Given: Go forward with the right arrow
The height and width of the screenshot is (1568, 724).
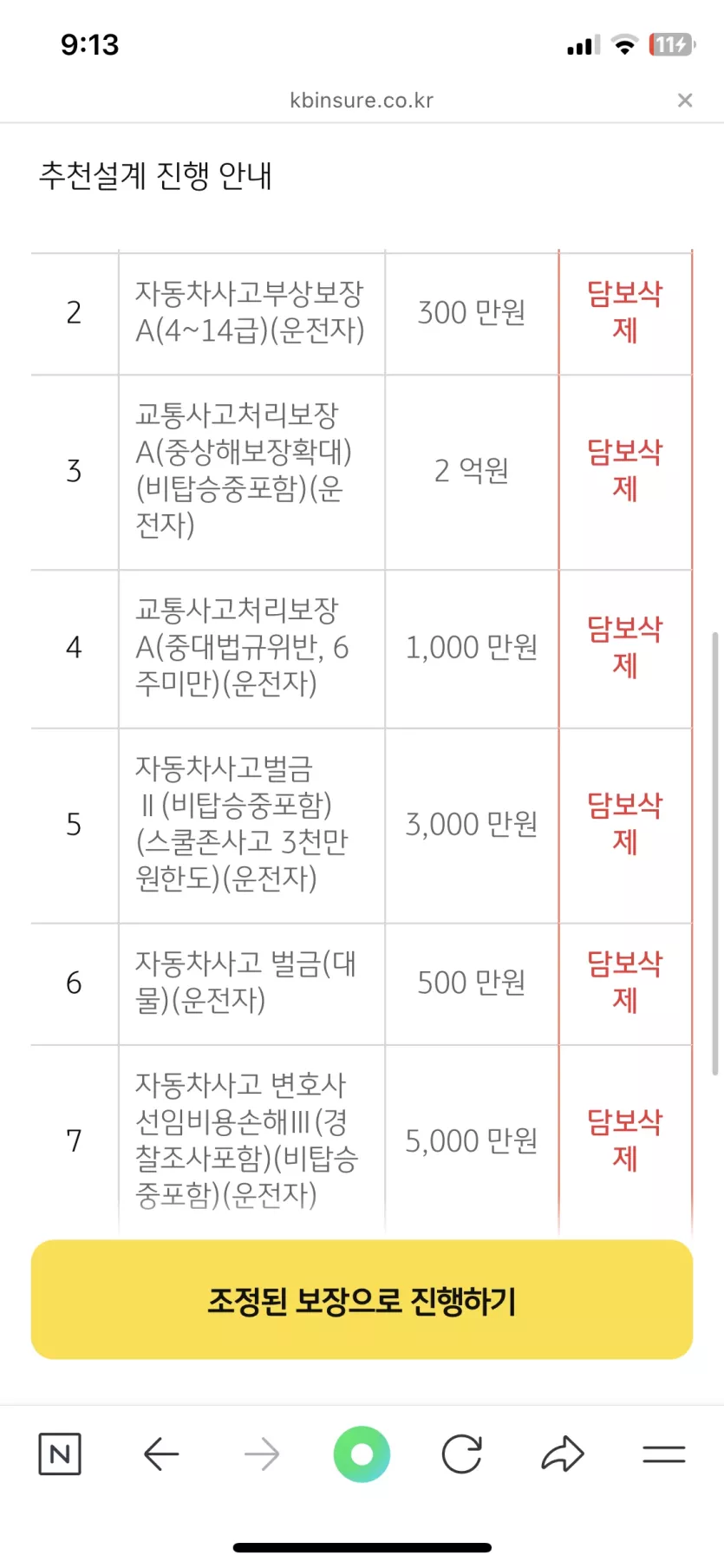Looking at the screenshot, I should click(262, 1454).
